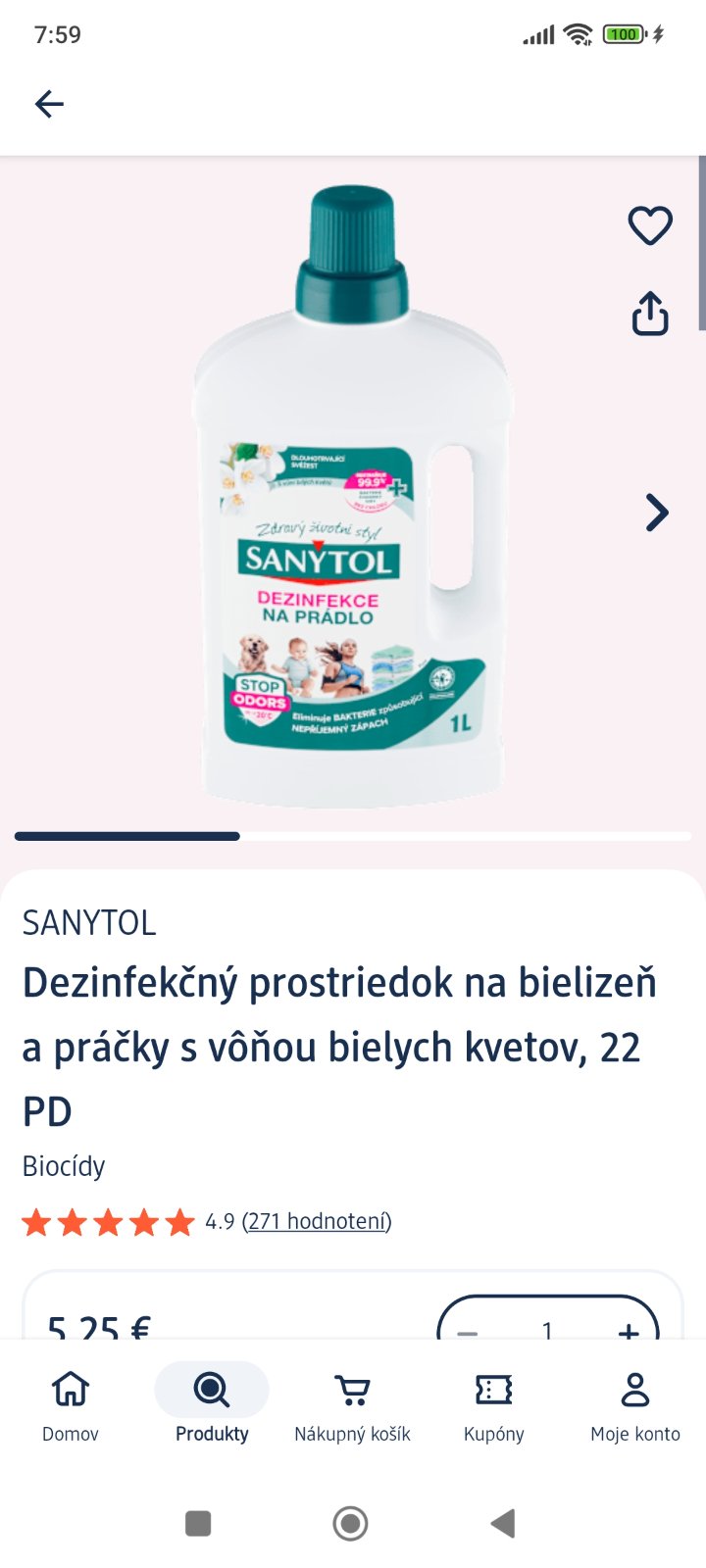Switch to Moje konto tab
Viewport: 706px width, 1568px height.
tap(634, 1406)
